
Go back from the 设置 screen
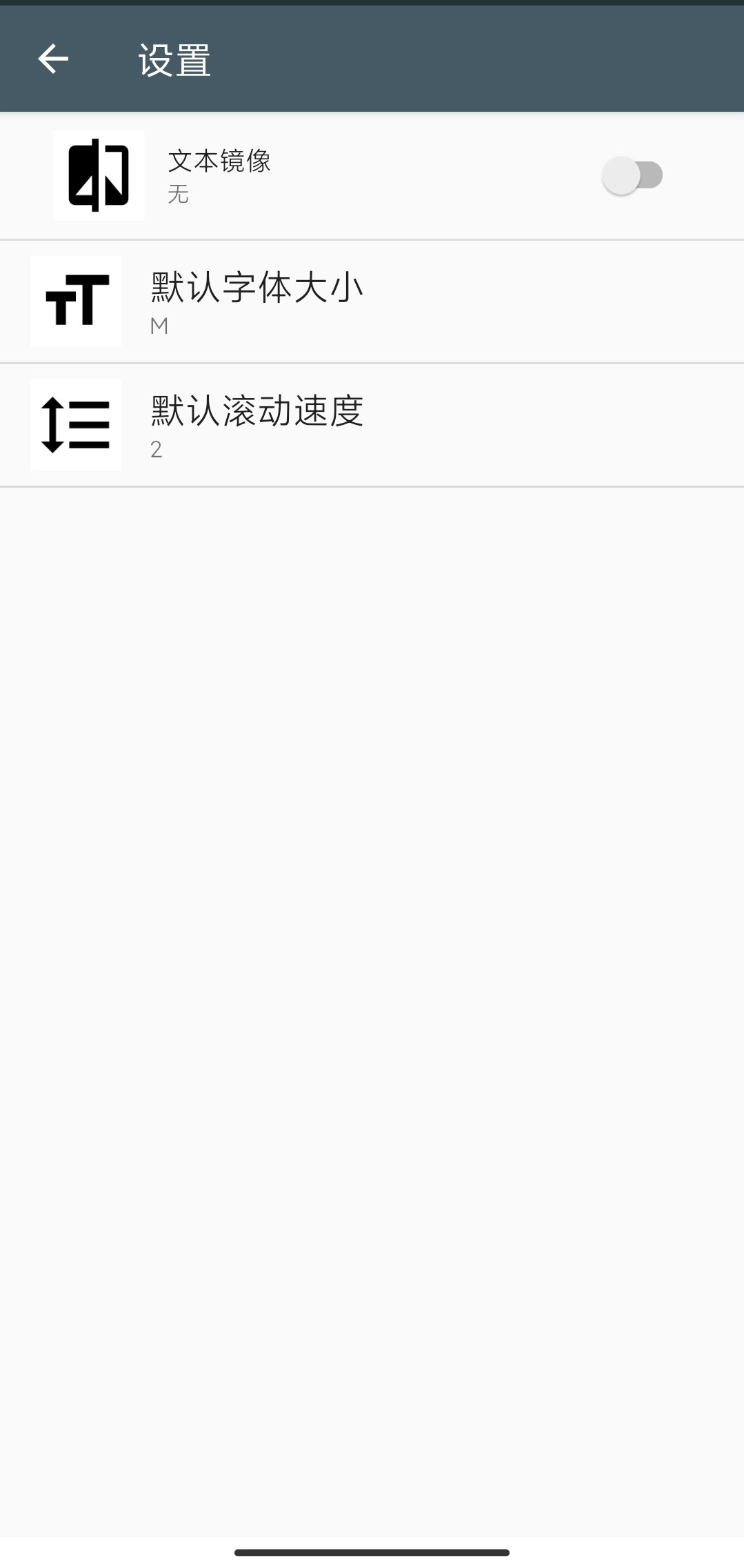coord(53,59)
